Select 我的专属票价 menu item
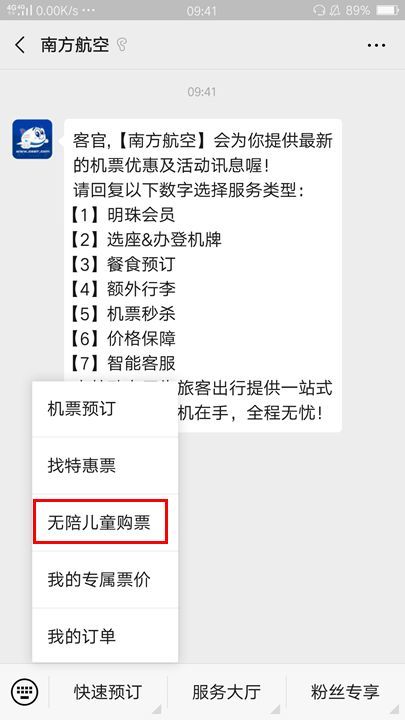The image size is (405, 720). 105,579
